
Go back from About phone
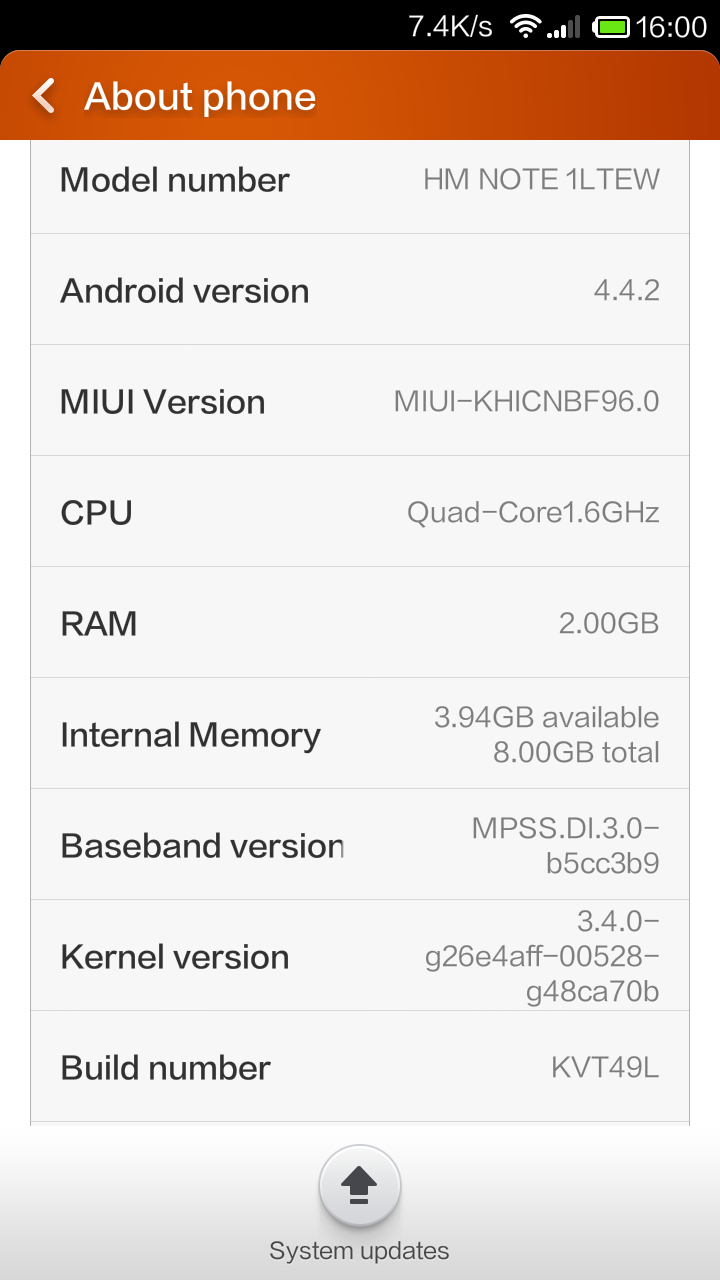(x=44, y=96)
